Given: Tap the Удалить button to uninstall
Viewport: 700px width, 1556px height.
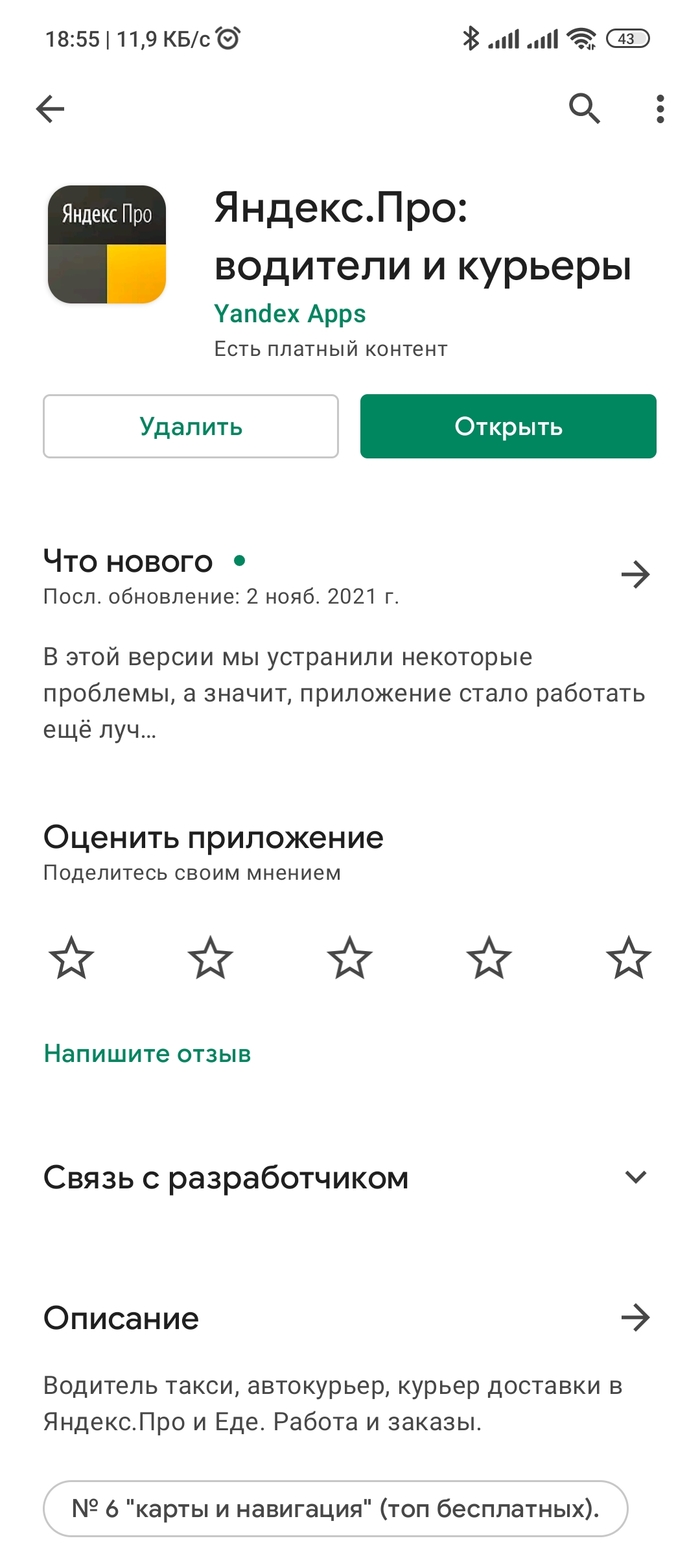Looking at the screenshot, I should point(191,427).
